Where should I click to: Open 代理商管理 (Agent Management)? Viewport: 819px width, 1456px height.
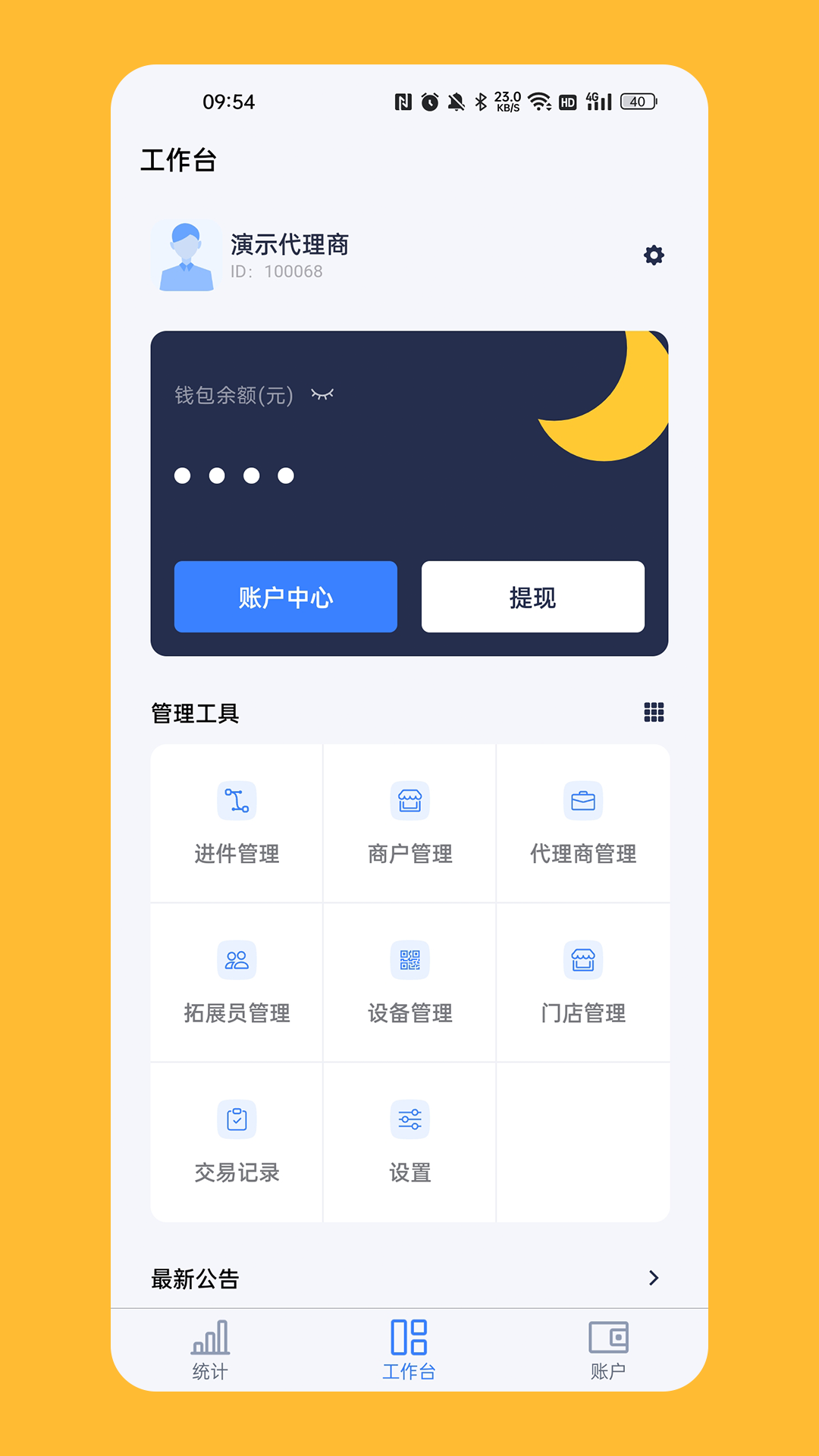(582, 824)
